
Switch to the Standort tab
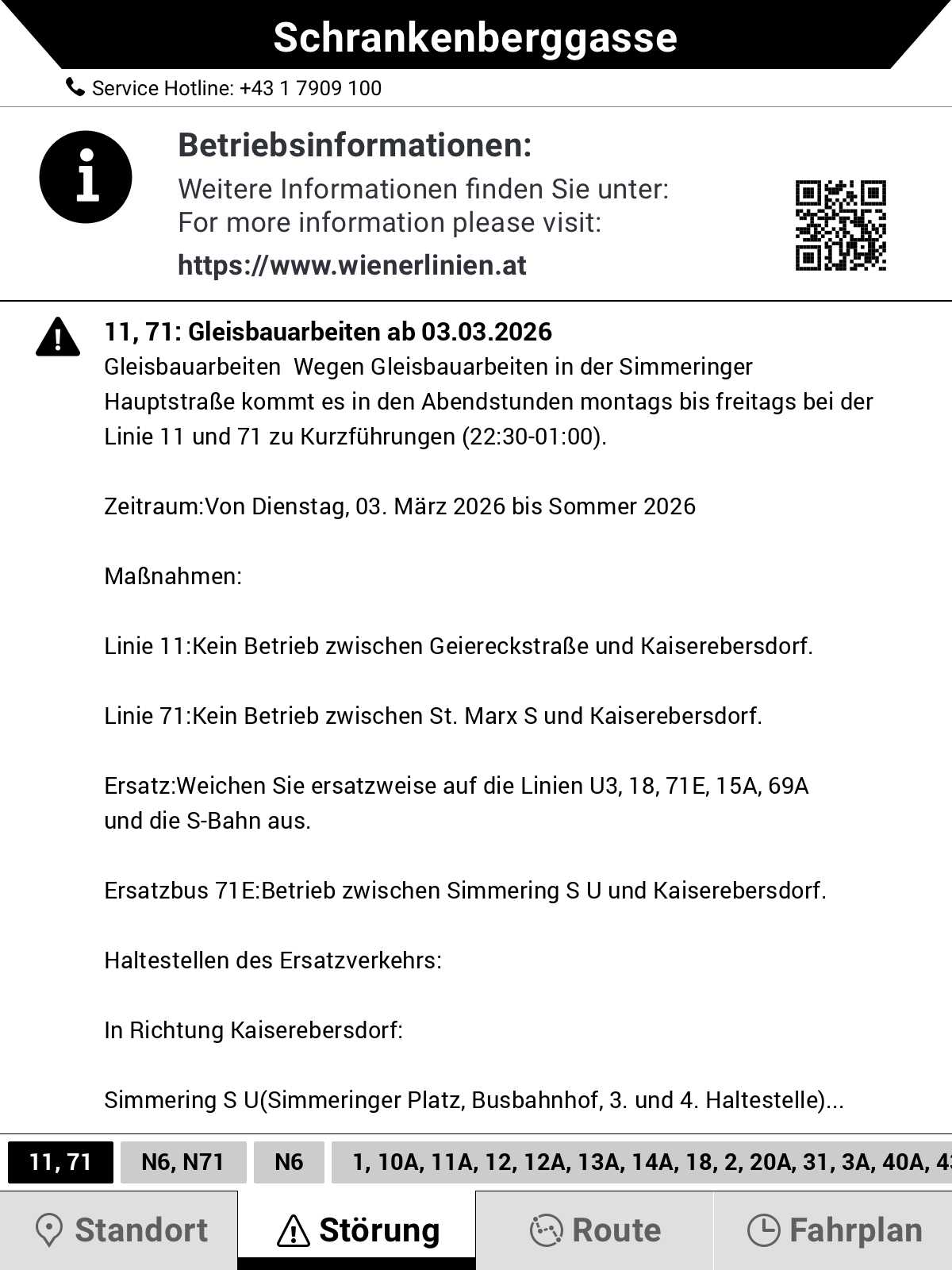click(x=119, y=1230)
